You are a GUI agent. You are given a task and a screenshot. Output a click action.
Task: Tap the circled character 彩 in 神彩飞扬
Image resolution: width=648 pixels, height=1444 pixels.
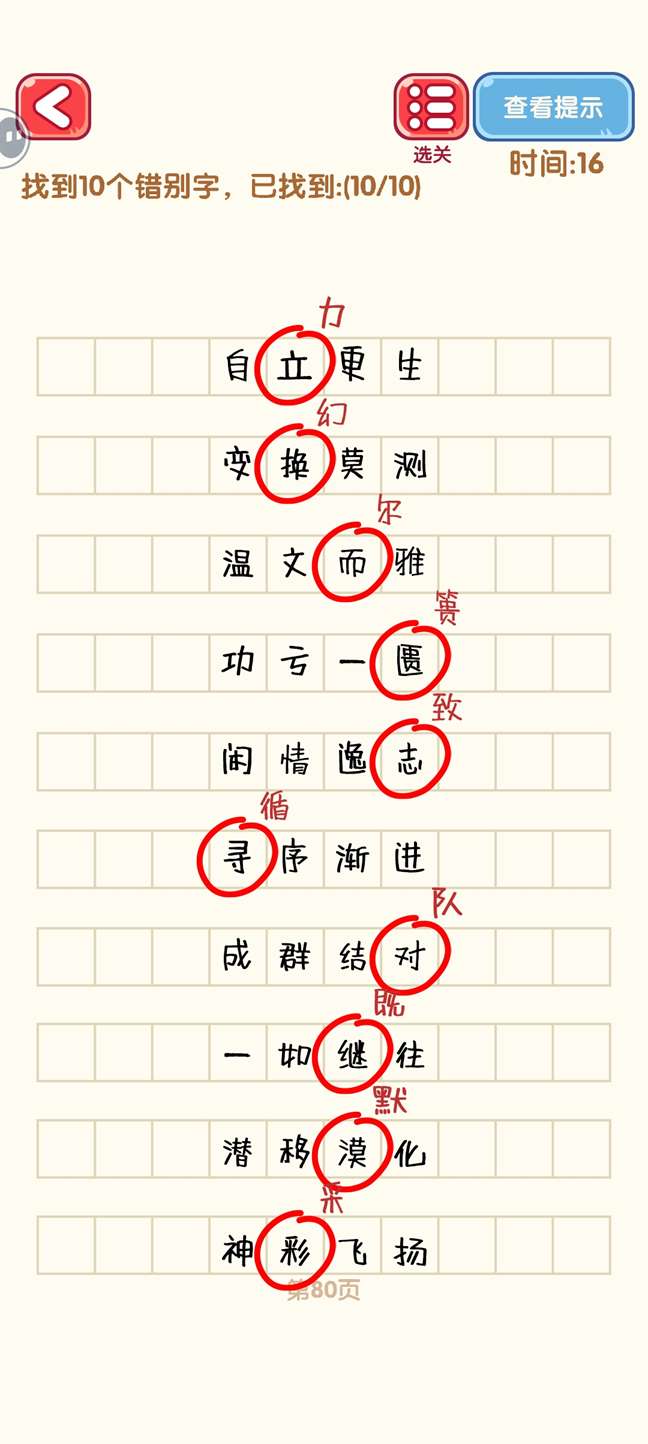click(293, 1250)
